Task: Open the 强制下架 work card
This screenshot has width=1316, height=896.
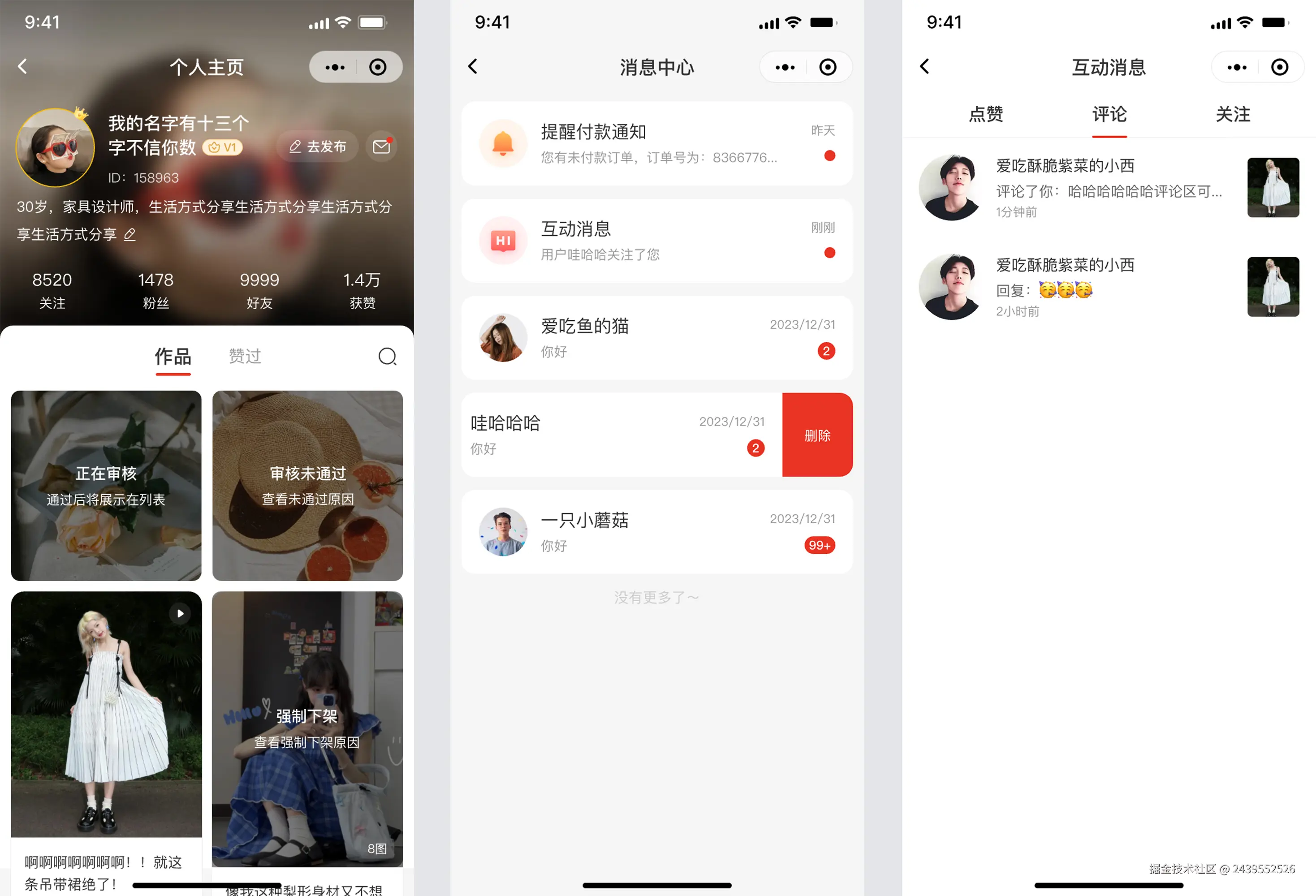Action: coord(307,729)
